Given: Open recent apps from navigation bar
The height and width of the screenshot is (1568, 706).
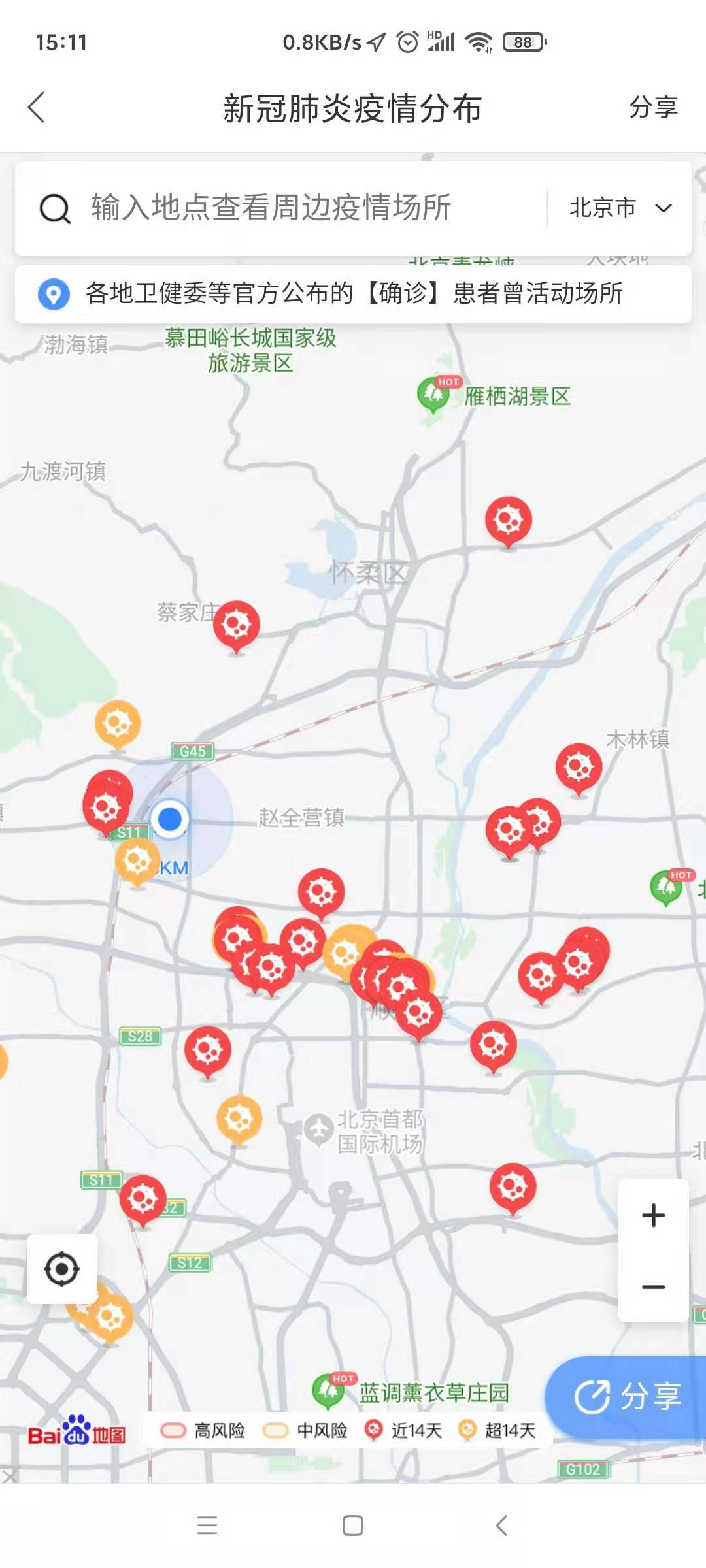Looking at the screenshot, I should click(207, 1526).
